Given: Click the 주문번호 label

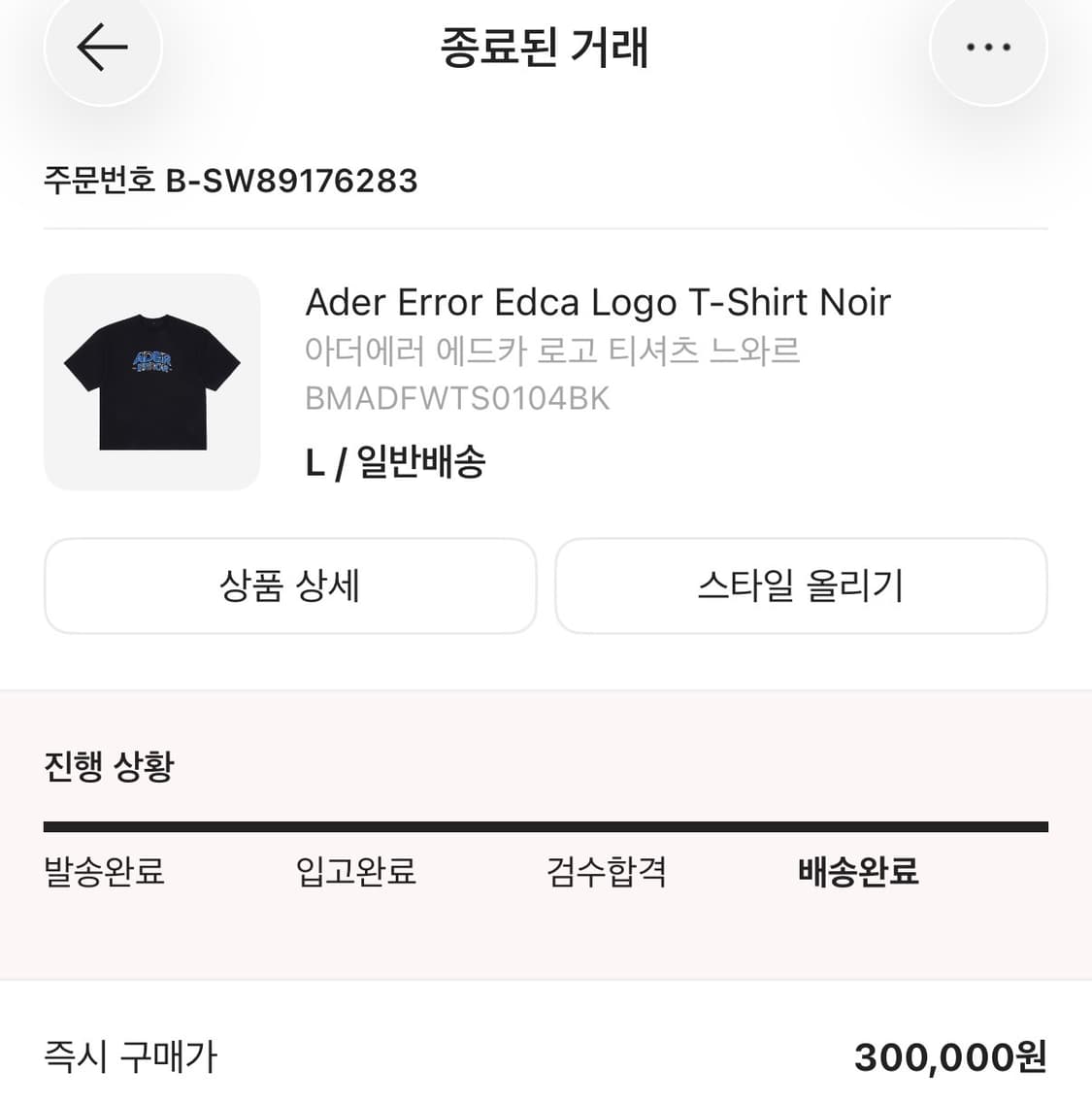Looking at the screenshot, I should (x=97, y=181).
